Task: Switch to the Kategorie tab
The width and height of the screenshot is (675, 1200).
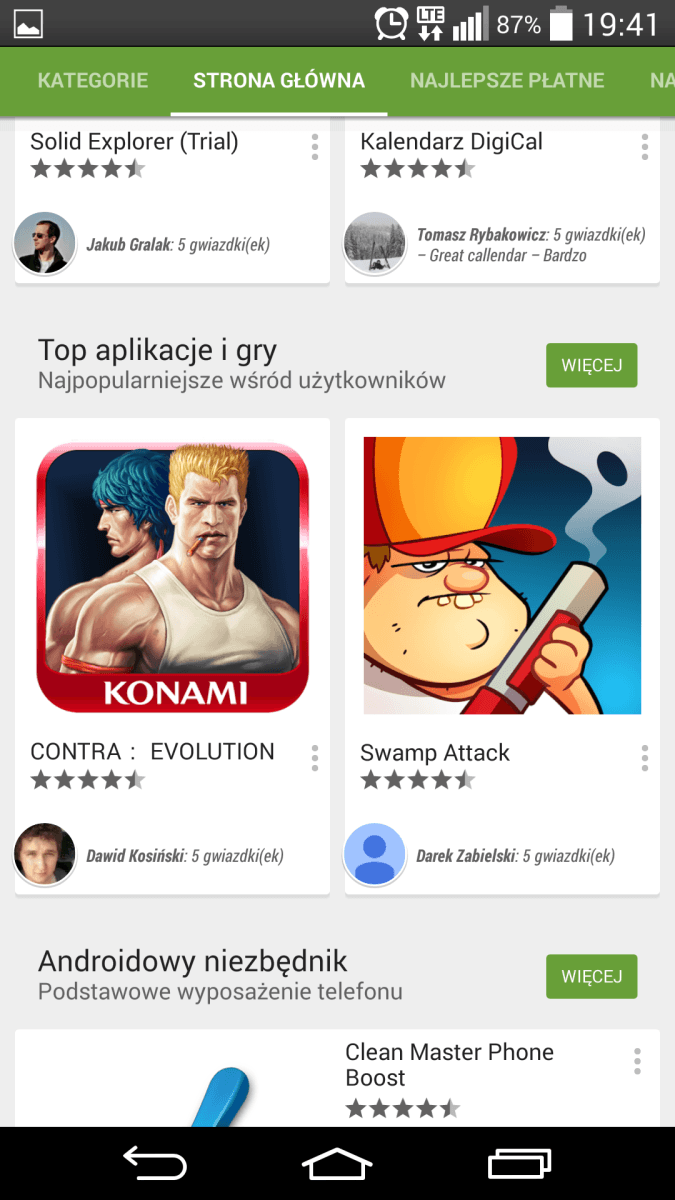Action: [x=92, y=81]
